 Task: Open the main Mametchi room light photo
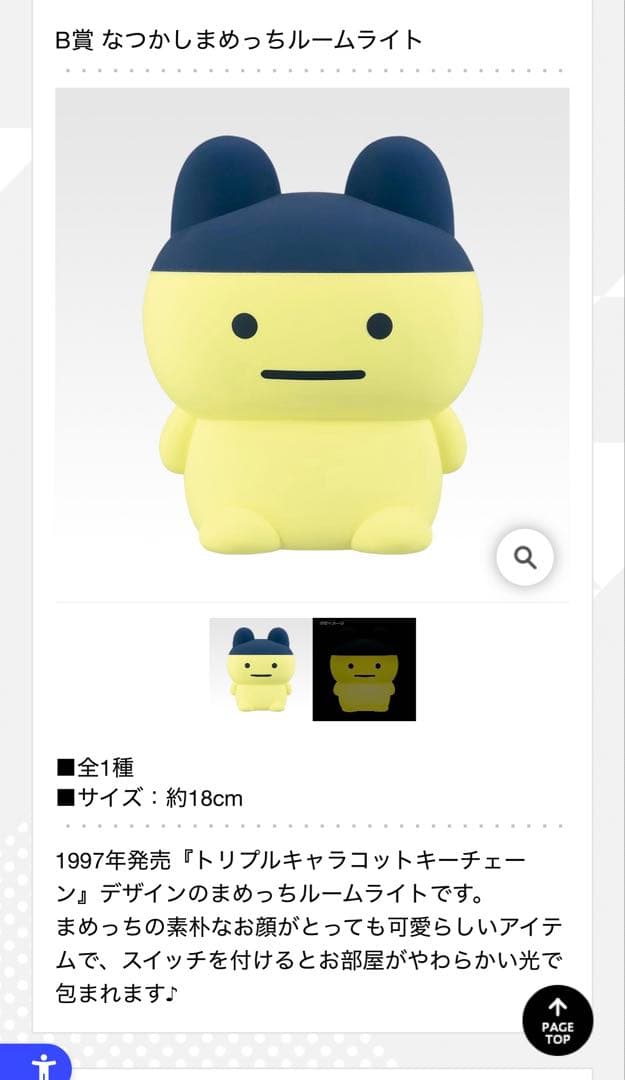click(311, 340)
